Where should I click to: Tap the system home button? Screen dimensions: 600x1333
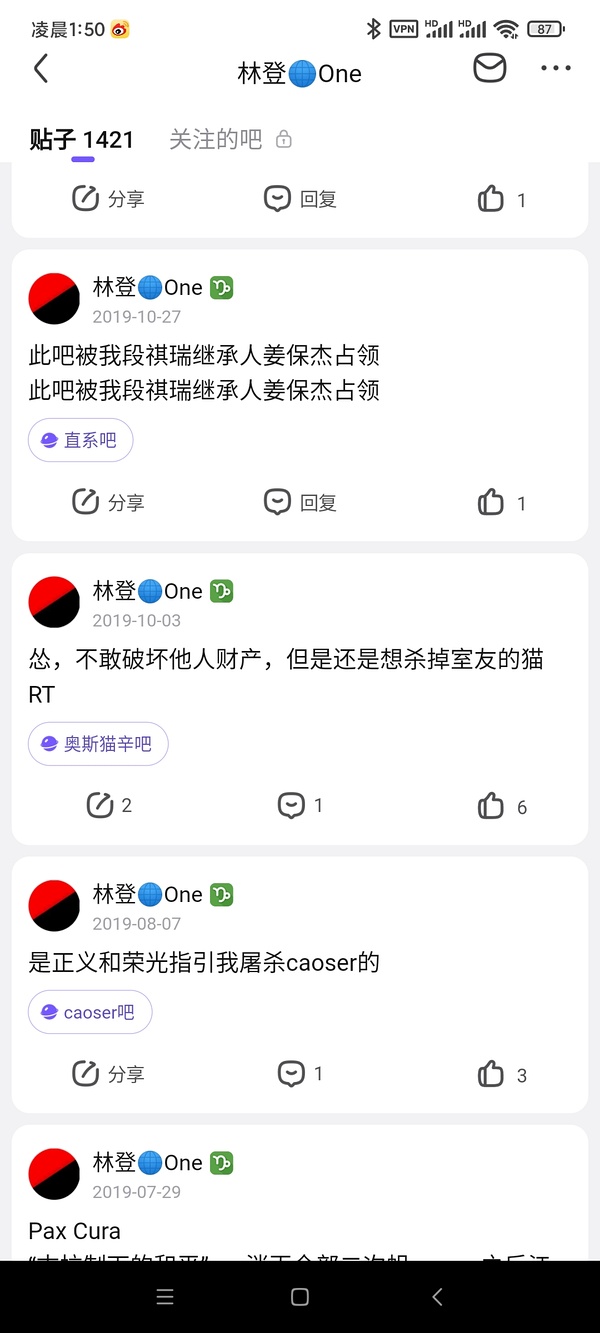(299, 1297)
